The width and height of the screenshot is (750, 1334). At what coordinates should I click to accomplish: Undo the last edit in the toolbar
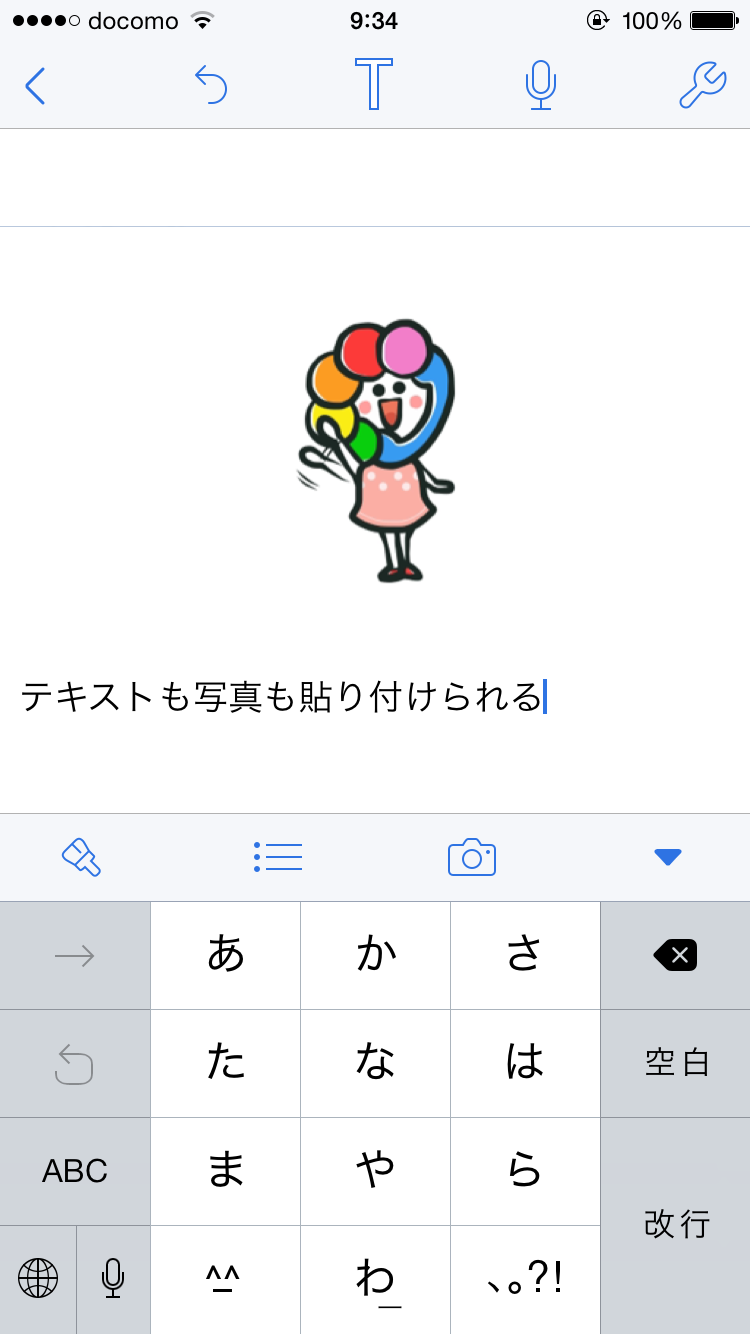tap(211, 86)
